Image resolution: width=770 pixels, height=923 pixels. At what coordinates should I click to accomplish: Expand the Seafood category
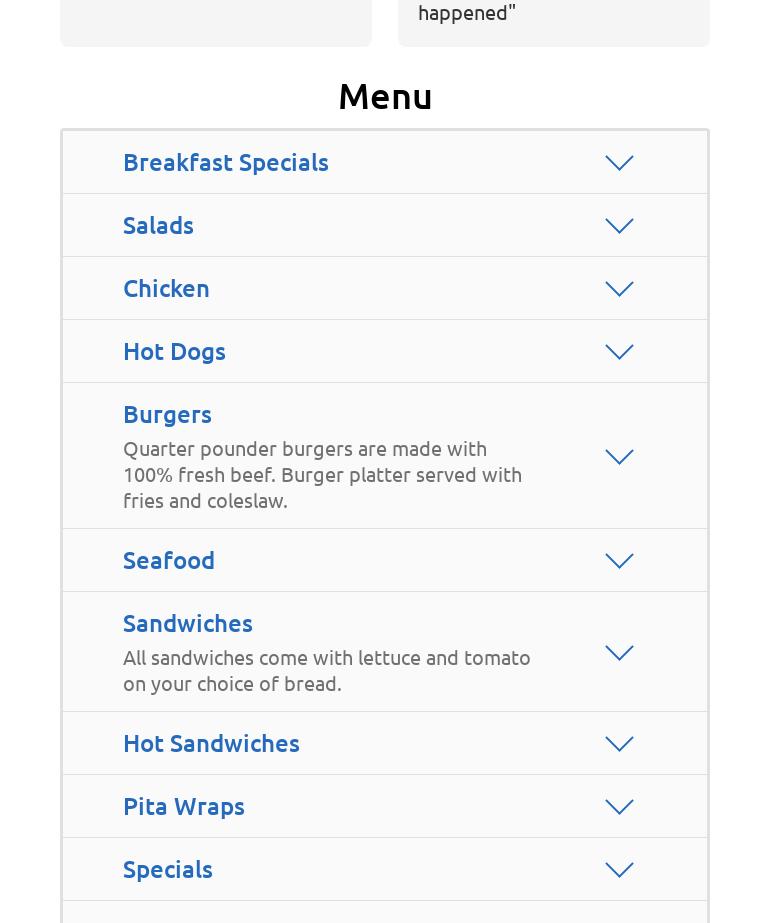pos(619,561)
